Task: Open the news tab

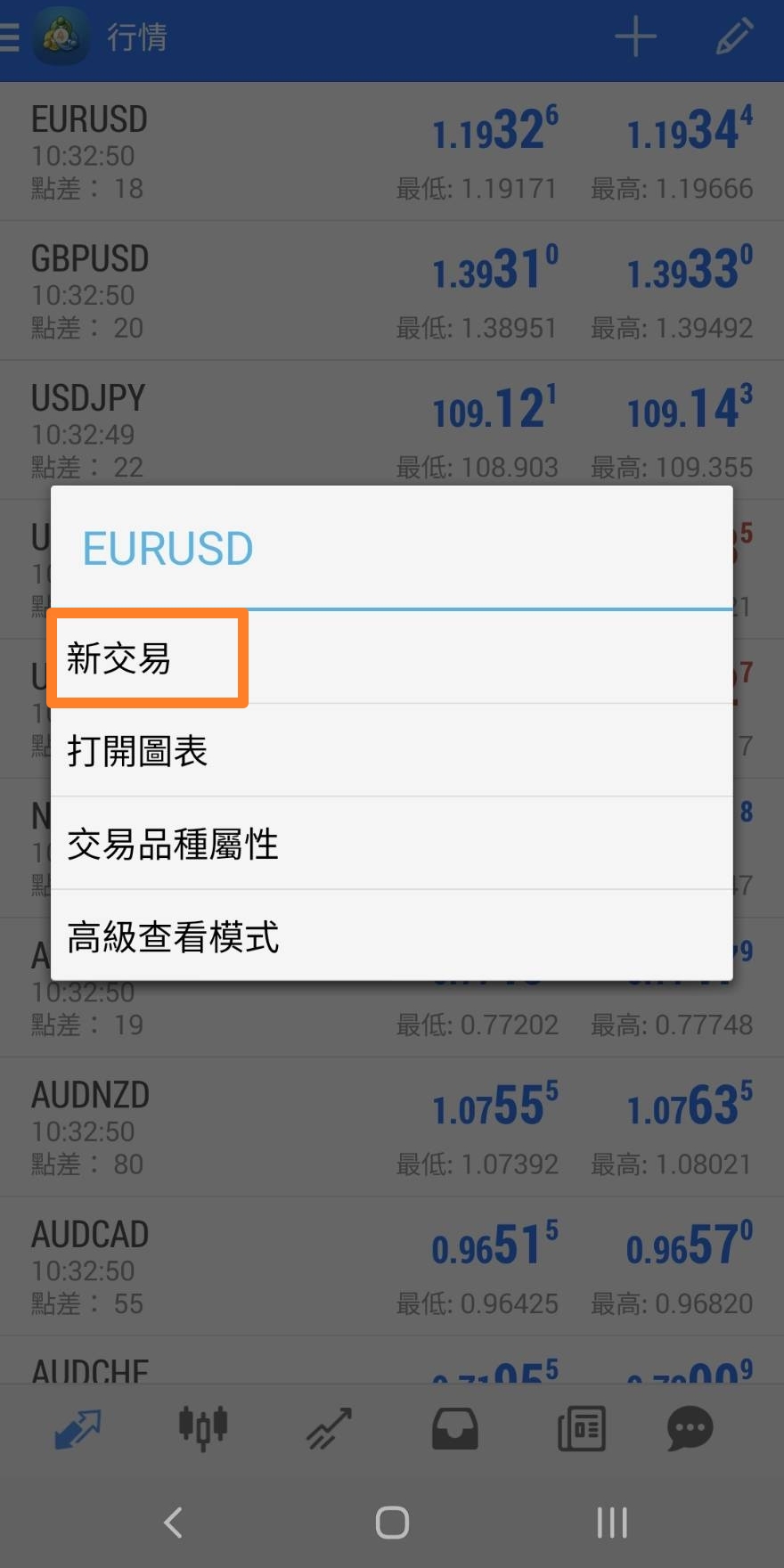Action: point(581,1428)
